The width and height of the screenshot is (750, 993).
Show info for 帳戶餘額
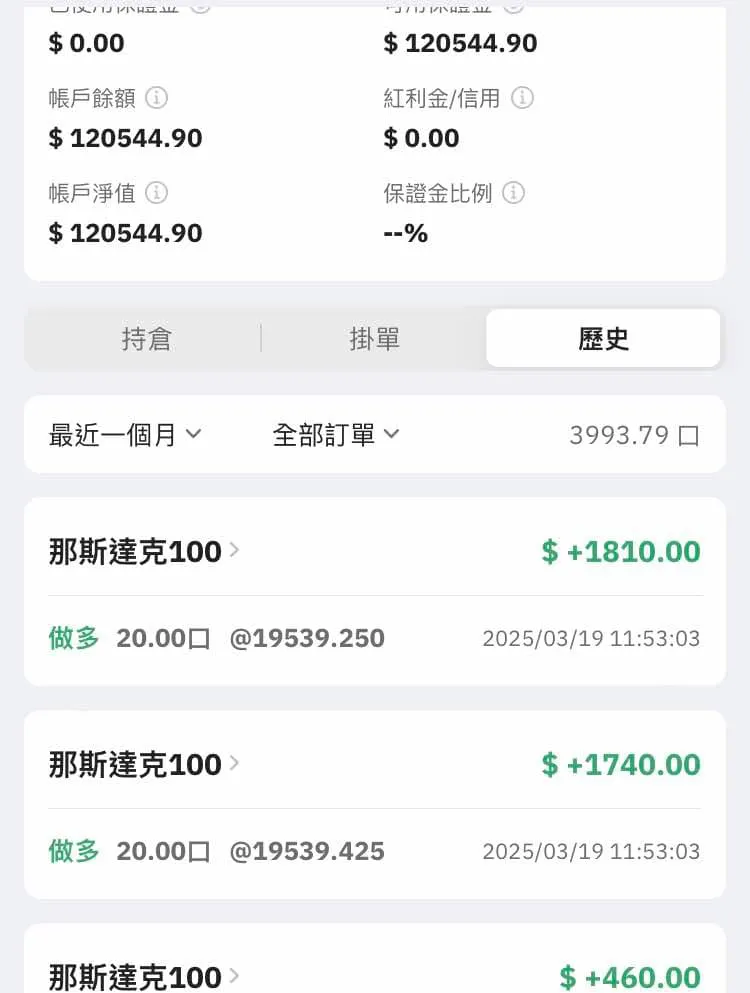(x=157, y=98)
